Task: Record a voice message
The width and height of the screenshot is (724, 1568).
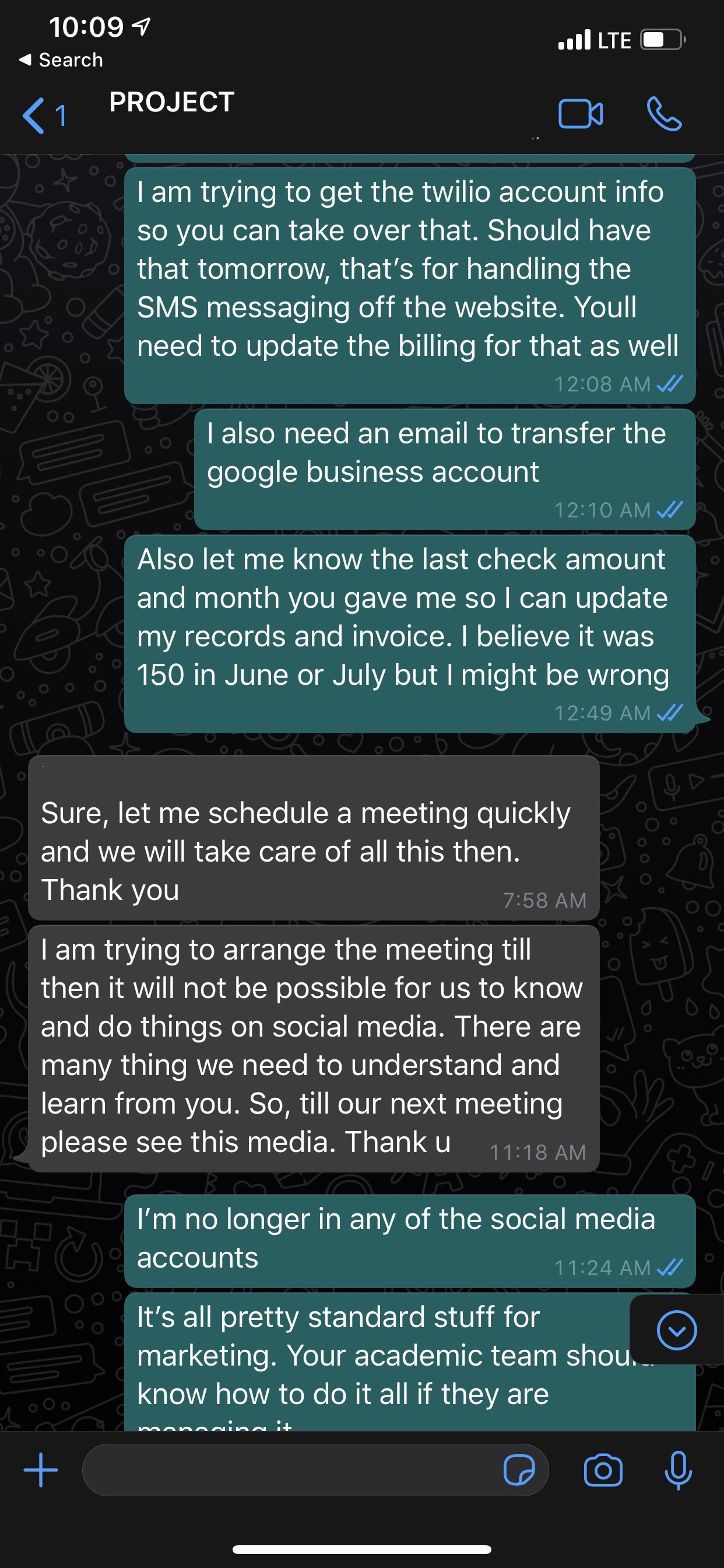Action: tap(678, 1470)
